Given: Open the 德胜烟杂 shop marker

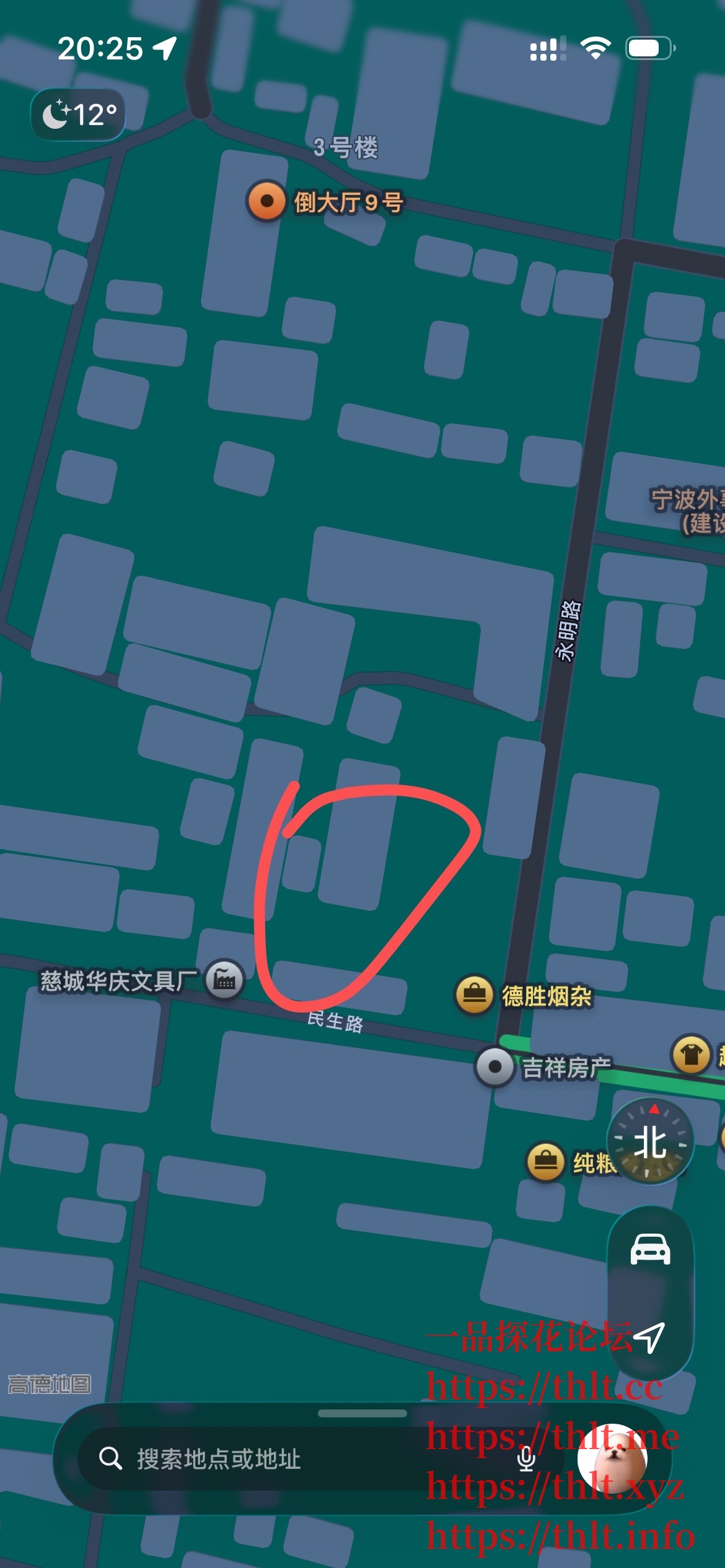Looking at the screenshot, I should [475, 995].
